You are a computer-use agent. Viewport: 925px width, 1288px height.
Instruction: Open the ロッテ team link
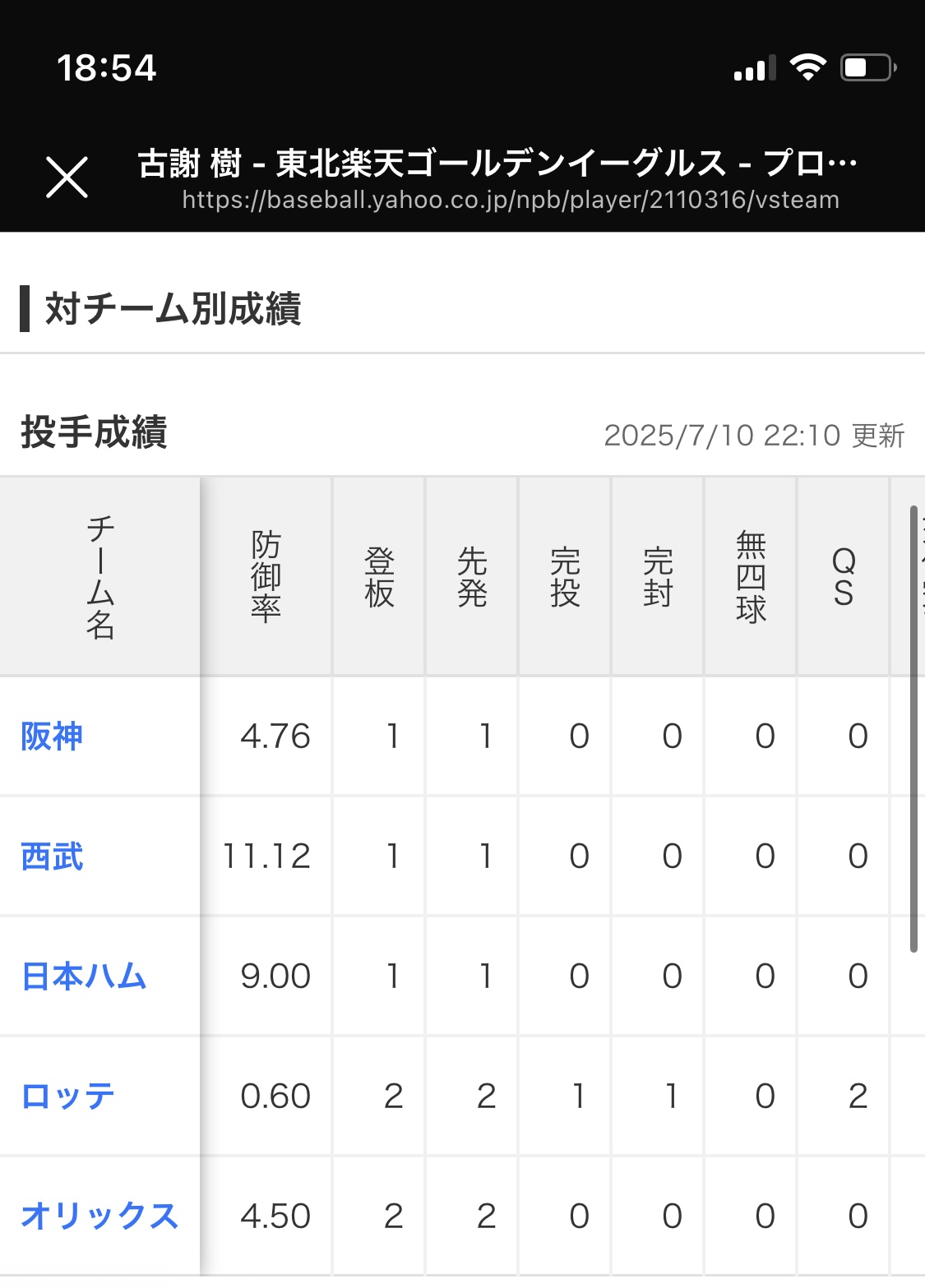67,1096
